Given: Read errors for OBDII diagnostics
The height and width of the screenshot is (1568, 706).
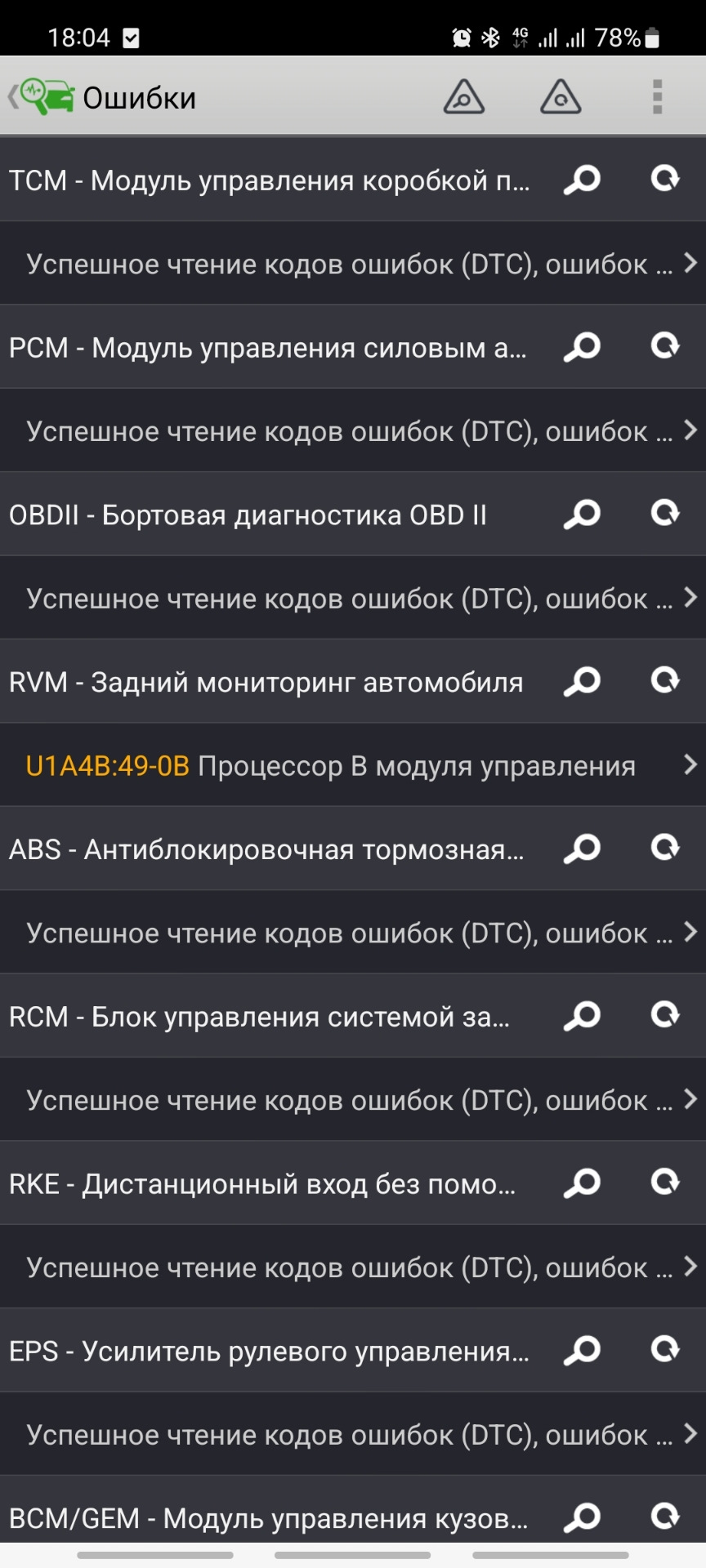Looking at the screenshot, I should pos(582,514).
